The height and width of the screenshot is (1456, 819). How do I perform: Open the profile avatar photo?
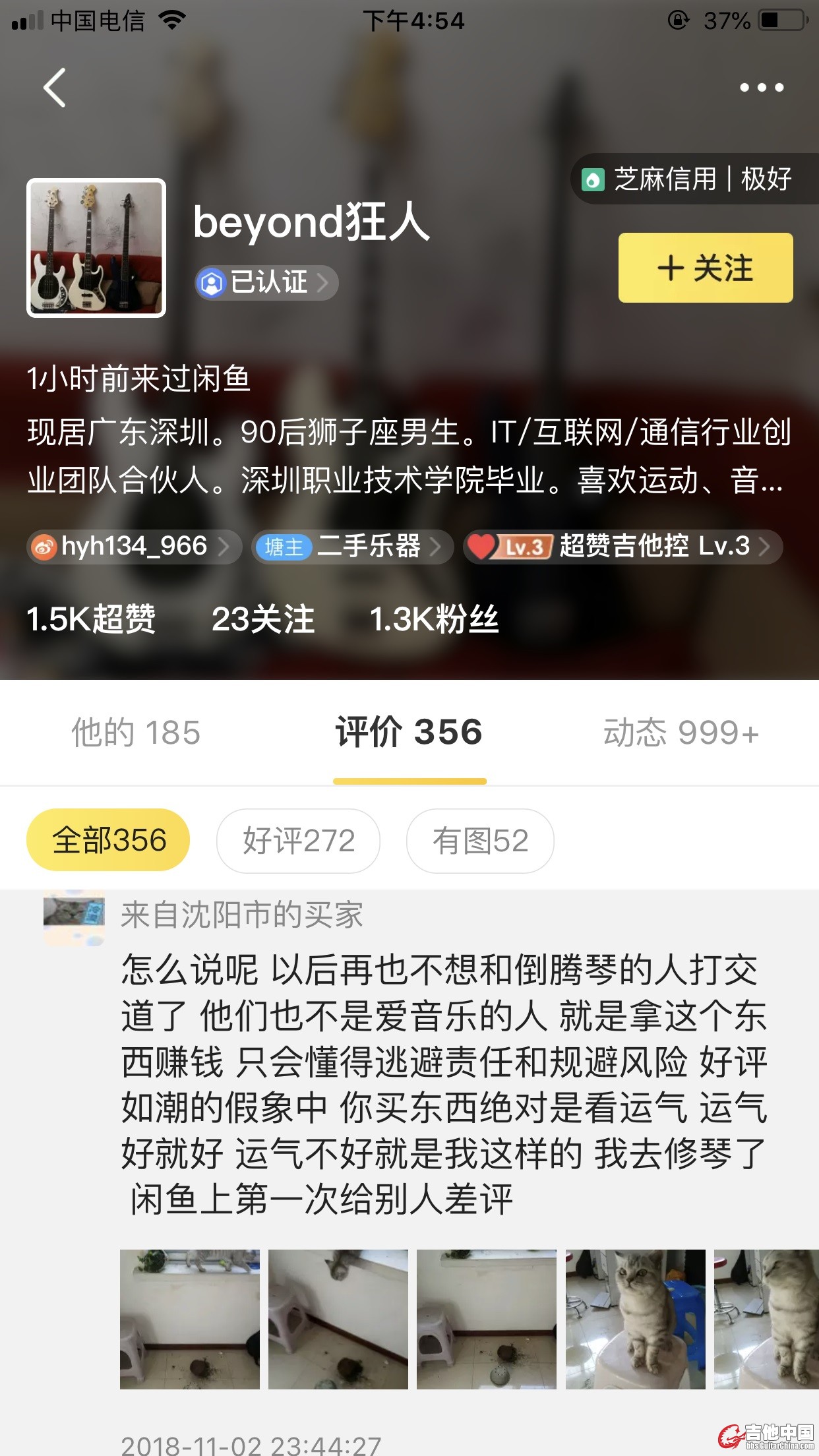click(96, 248)
